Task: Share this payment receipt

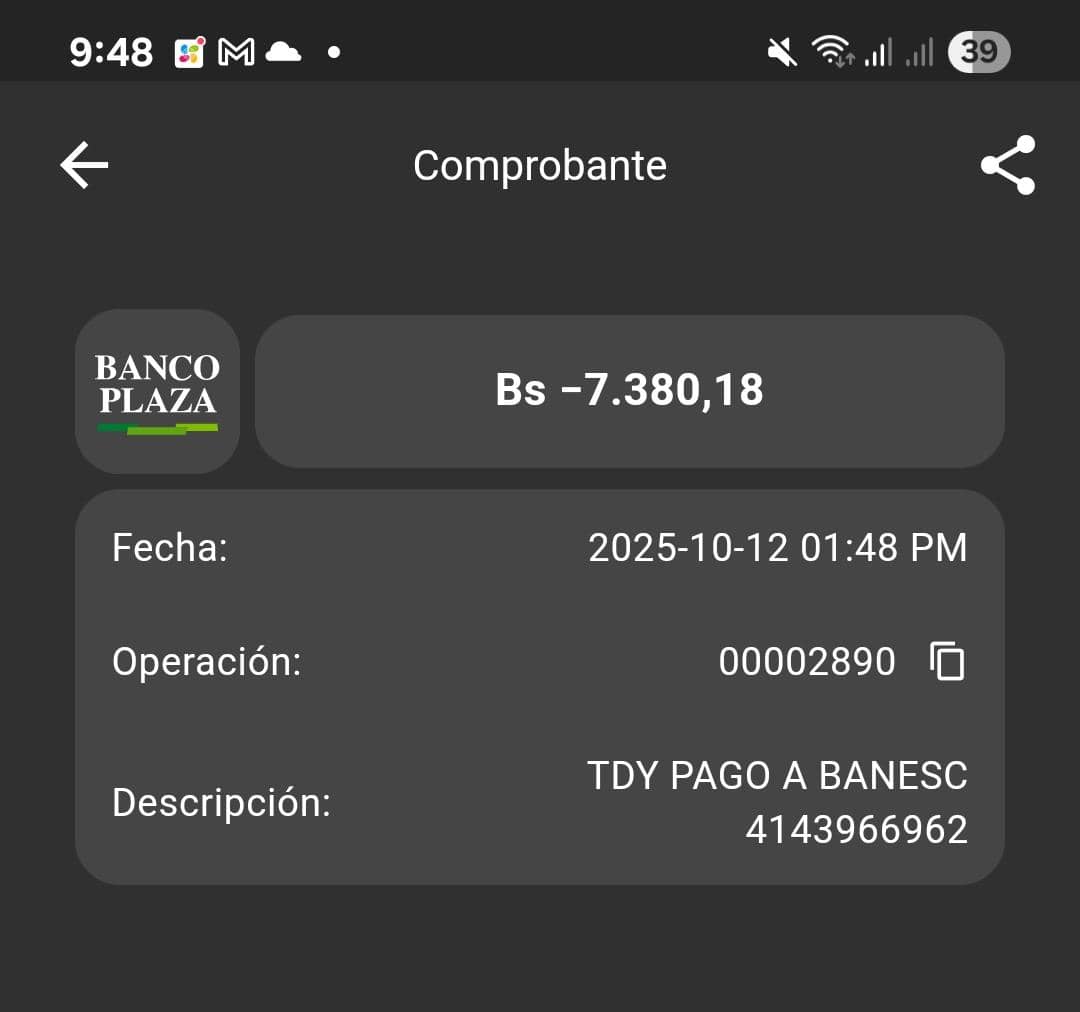Action: pos(1007,165)
